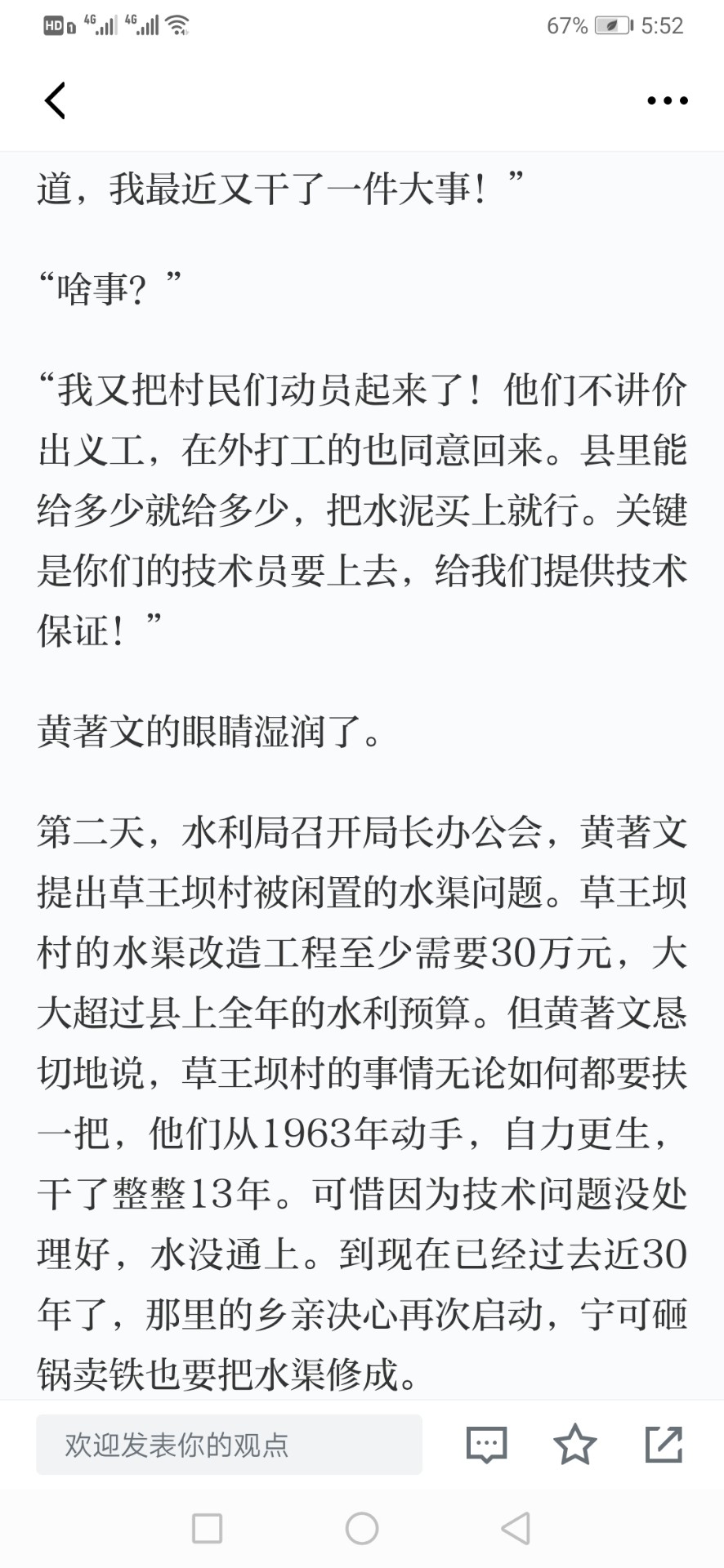Tap the system home button
This screenshot has height=1568, width=724.
point(362,1528)
